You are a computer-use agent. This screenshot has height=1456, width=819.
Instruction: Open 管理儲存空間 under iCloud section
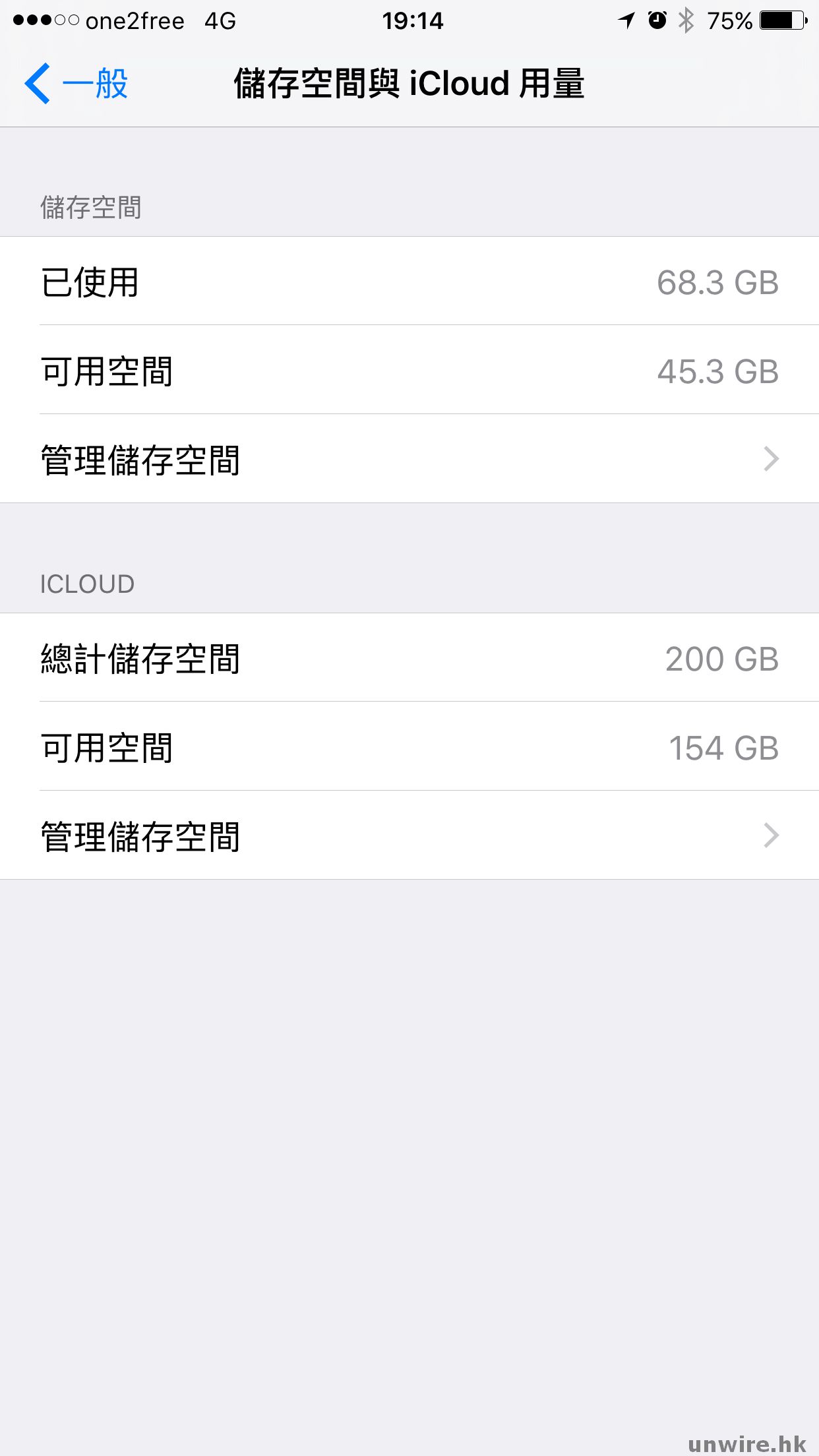(409, 835)
